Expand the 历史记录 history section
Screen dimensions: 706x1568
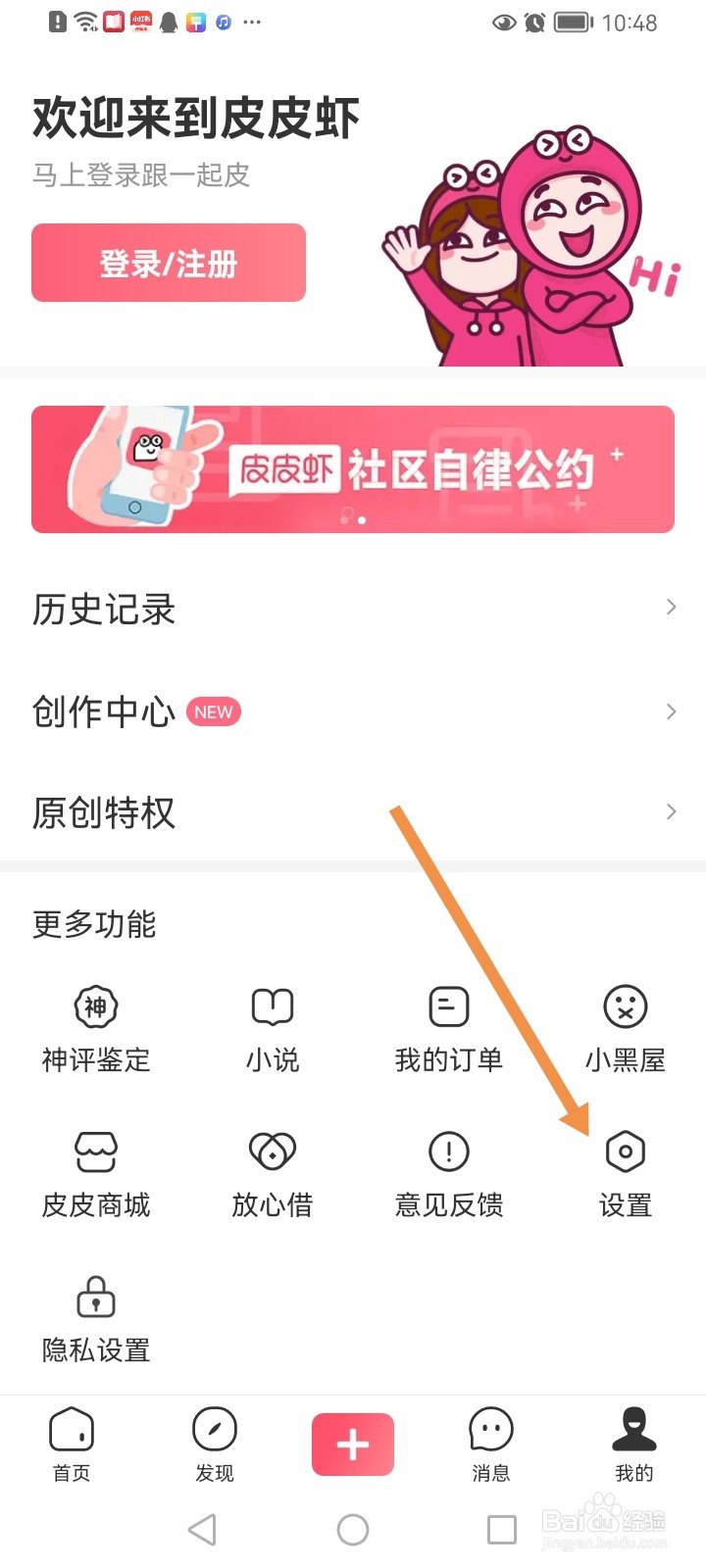353,609
